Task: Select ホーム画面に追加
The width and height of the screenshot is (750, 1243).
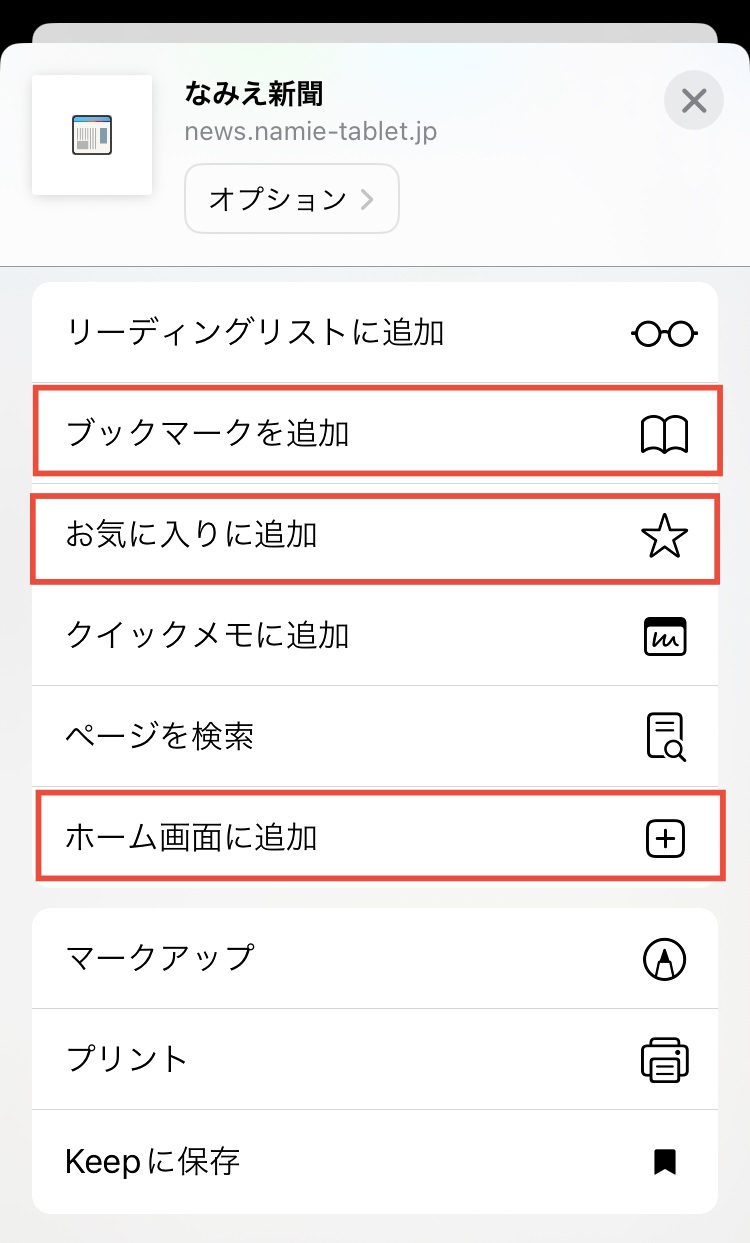Action: 375,837
